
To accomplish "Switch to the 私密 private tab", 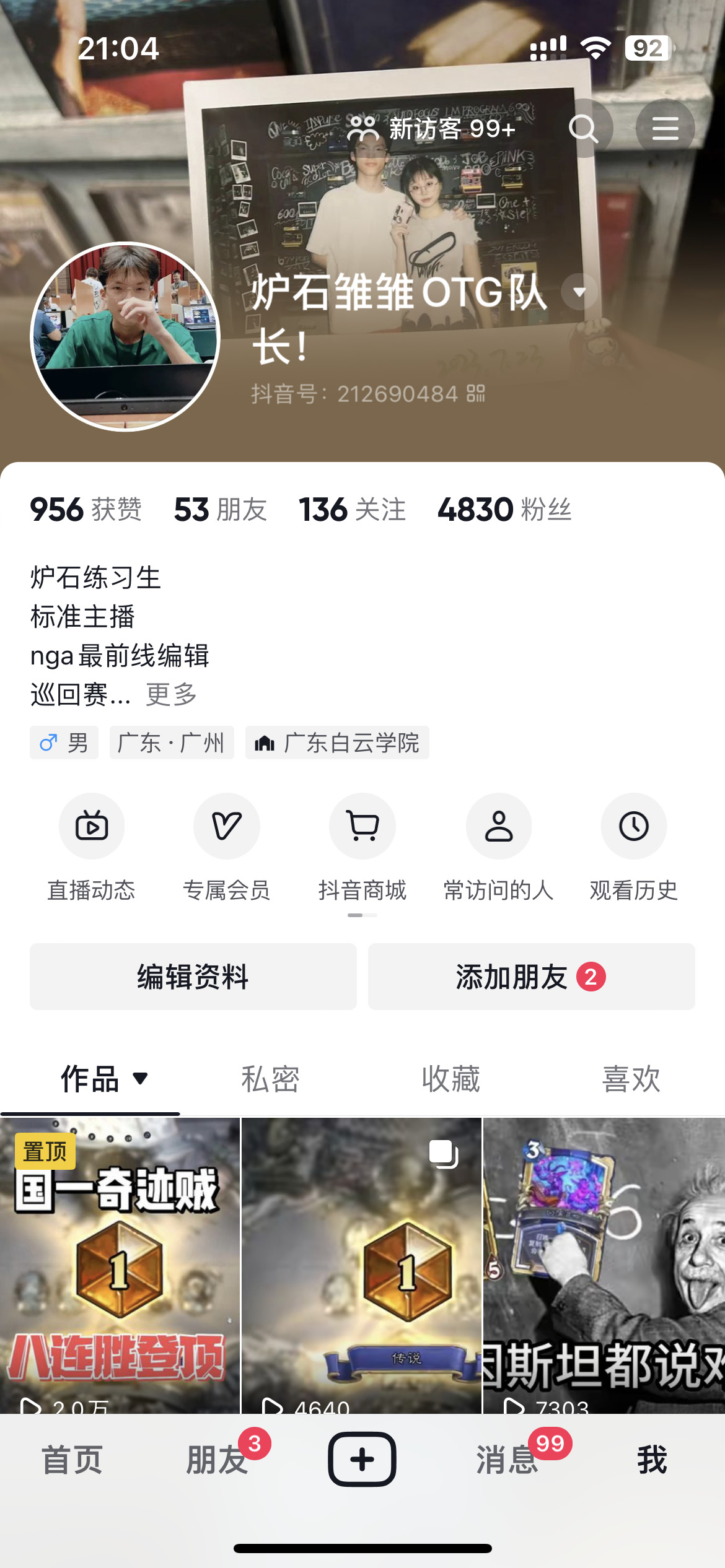I will [270, 1079].
